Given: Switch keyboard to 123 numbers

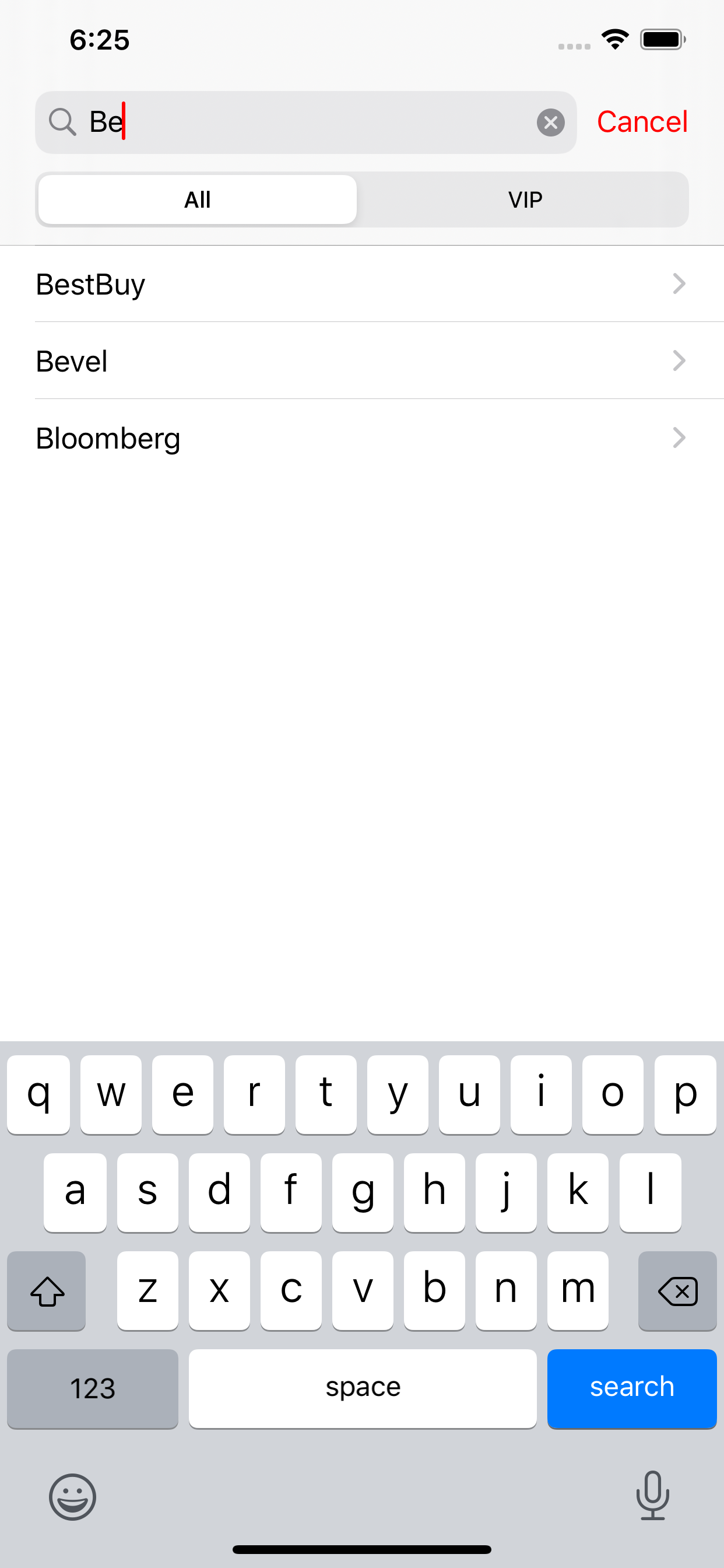Looking at the screenshot, I should [93, 1388].
